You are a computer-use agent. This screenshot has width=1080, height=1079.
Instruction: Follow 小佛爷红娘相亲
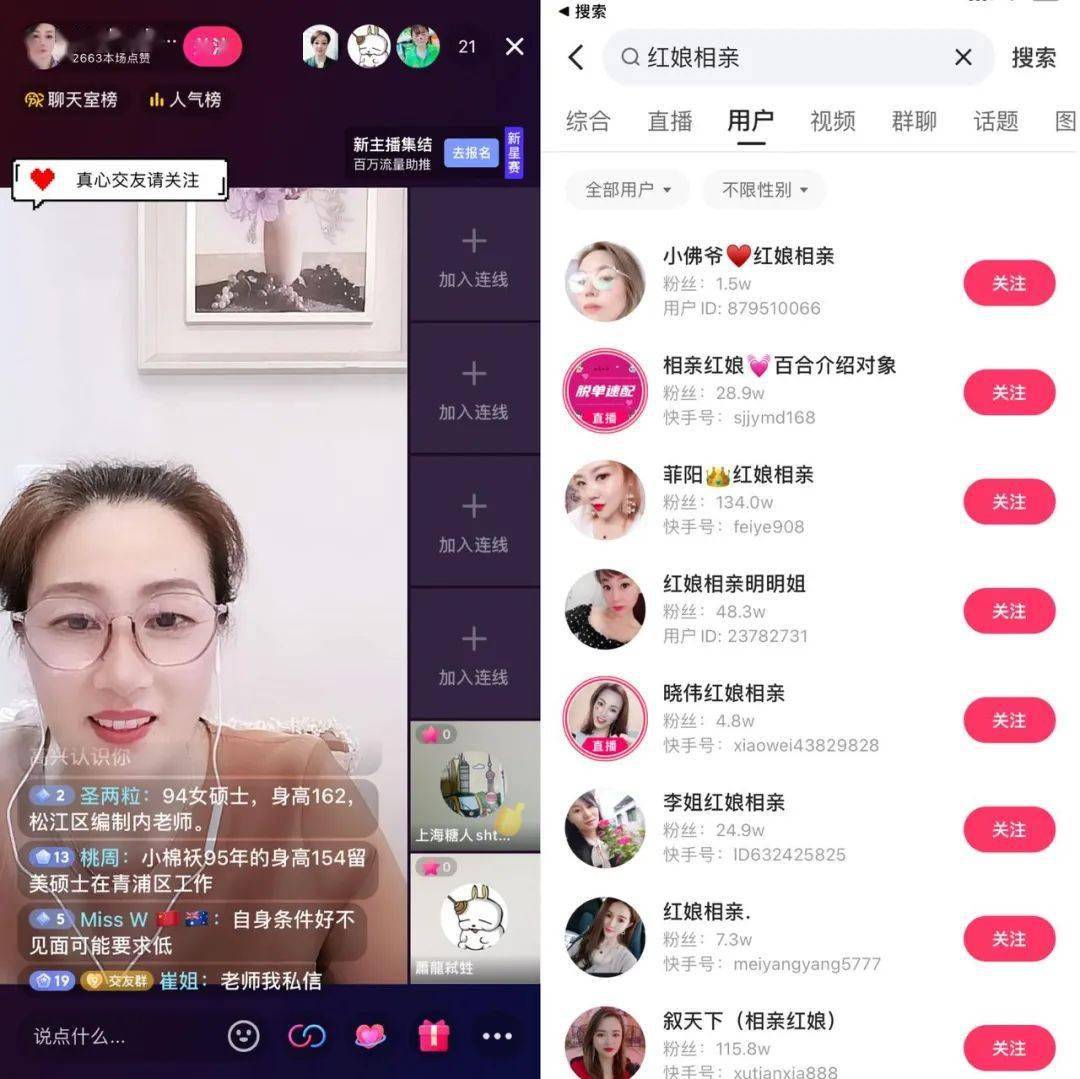(x=1008, y=283)
